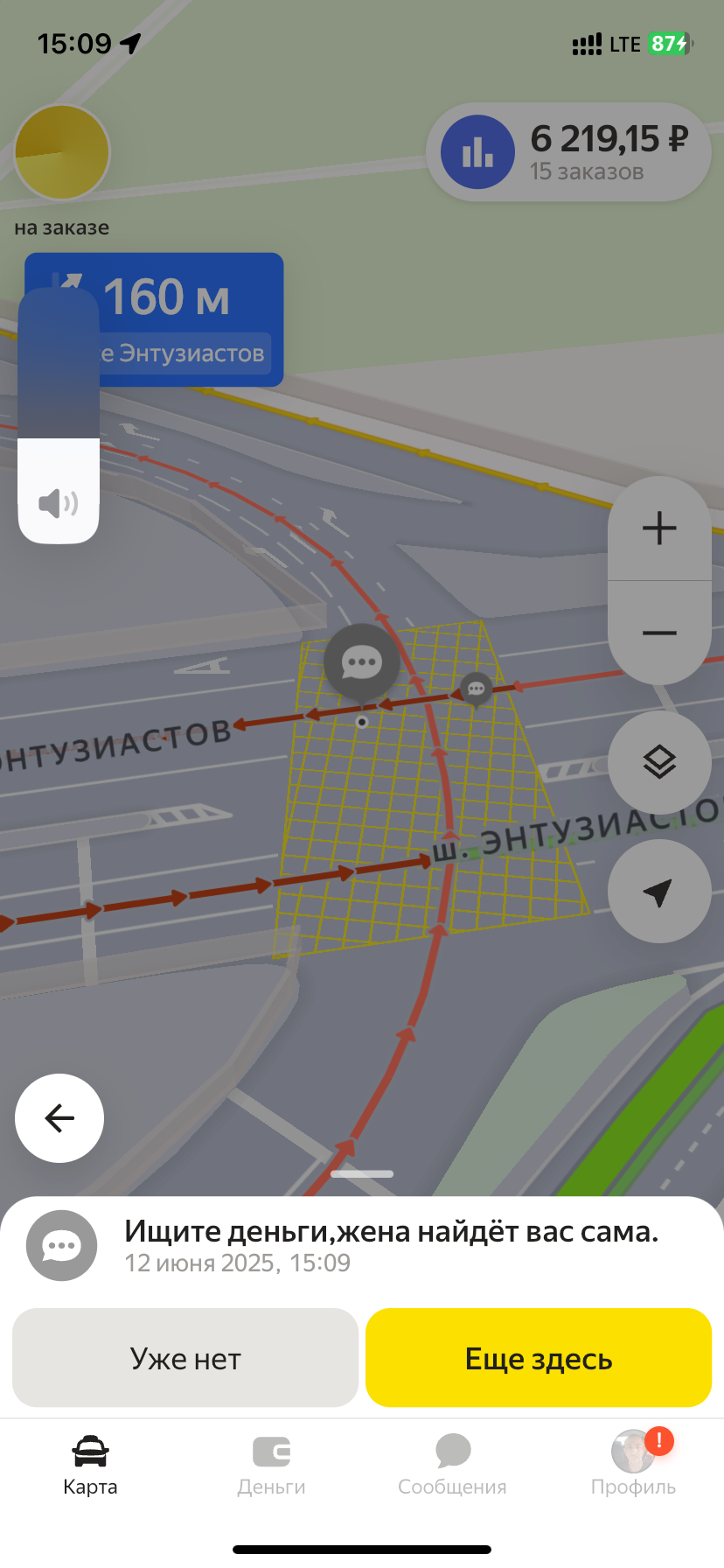Open the driver status avatar

[62, 152]
